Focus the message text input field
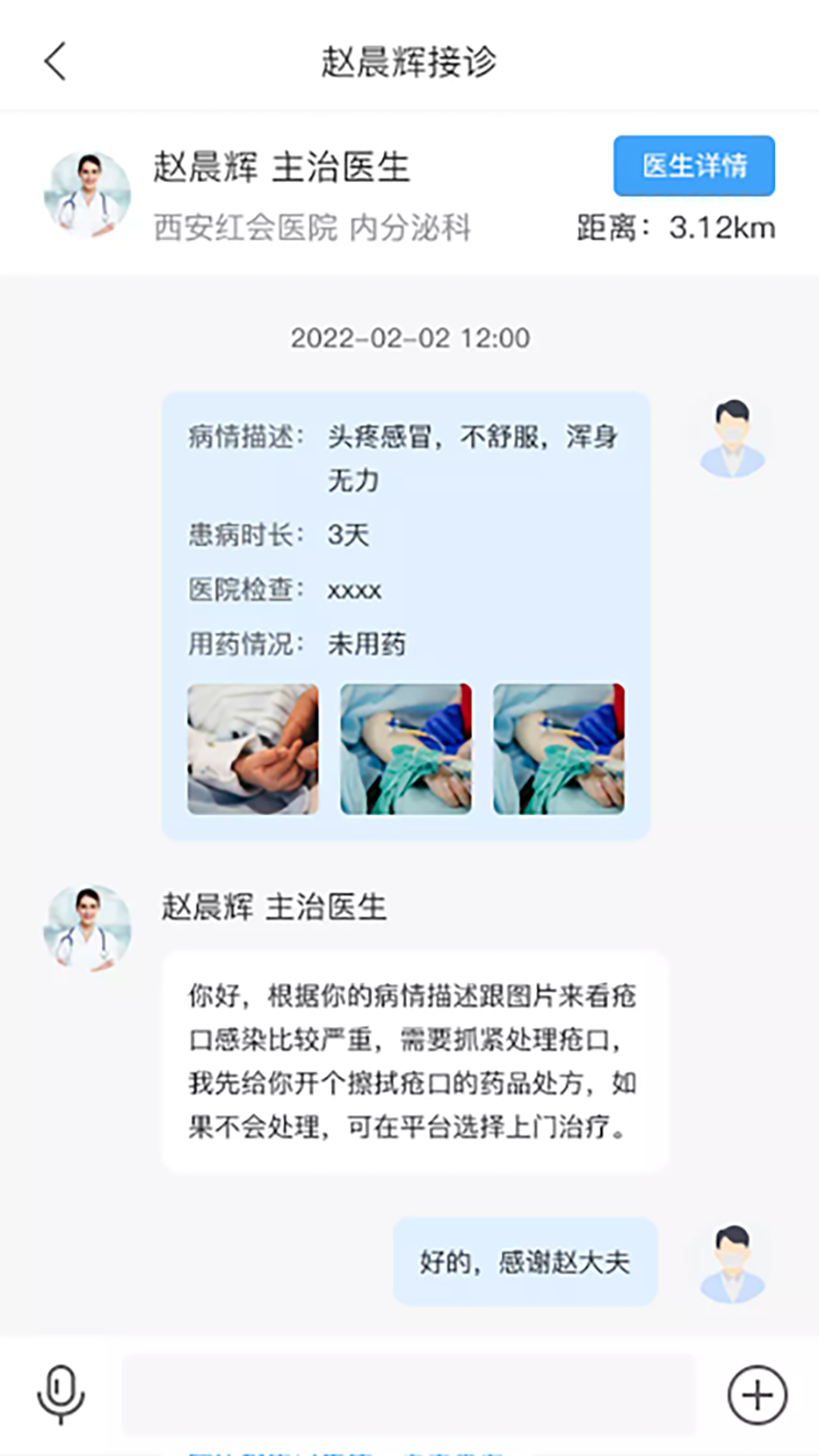Image resolution: width=819 pixels, height=1456 pixels. pos(409,1395)
